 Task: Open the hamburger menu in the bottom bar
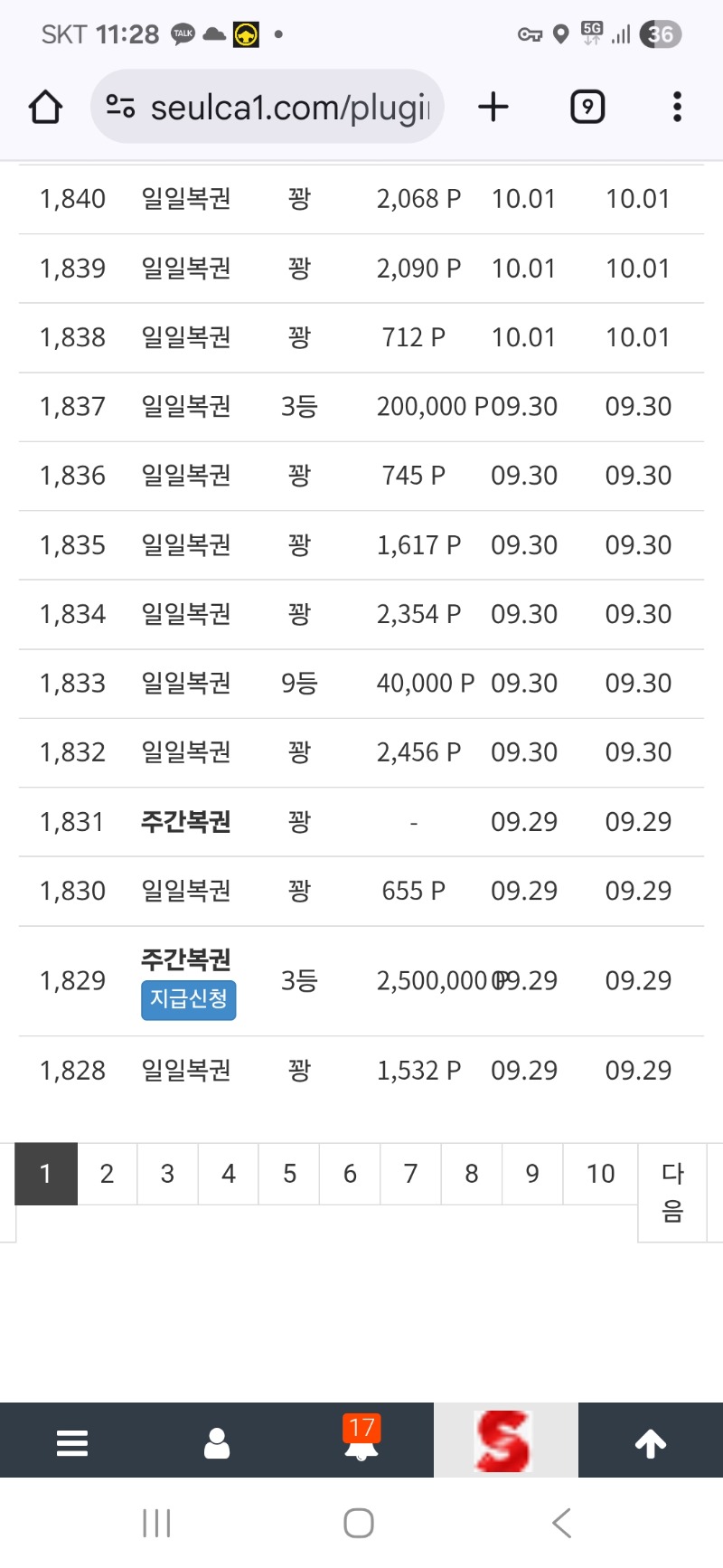point(72,1443)
